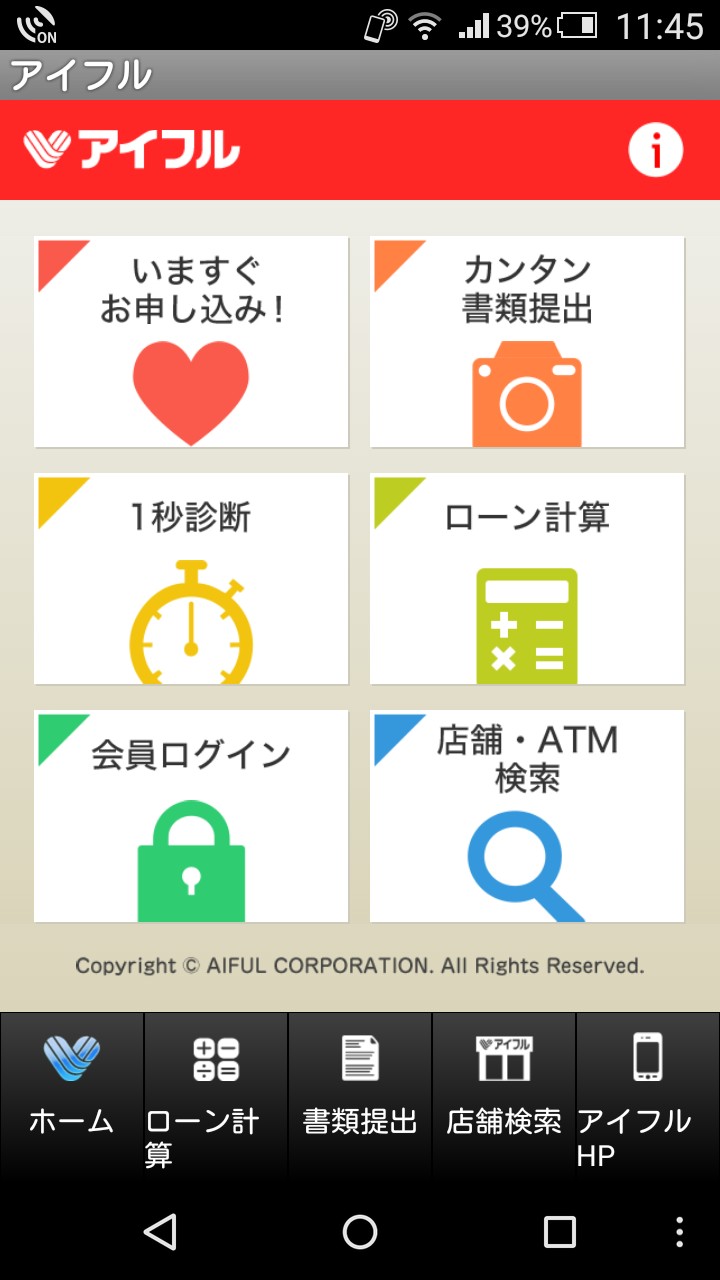Open the ローン計算 calculator tile
The height and width of the screenshot is (1280, 720).
pos(527,579)
